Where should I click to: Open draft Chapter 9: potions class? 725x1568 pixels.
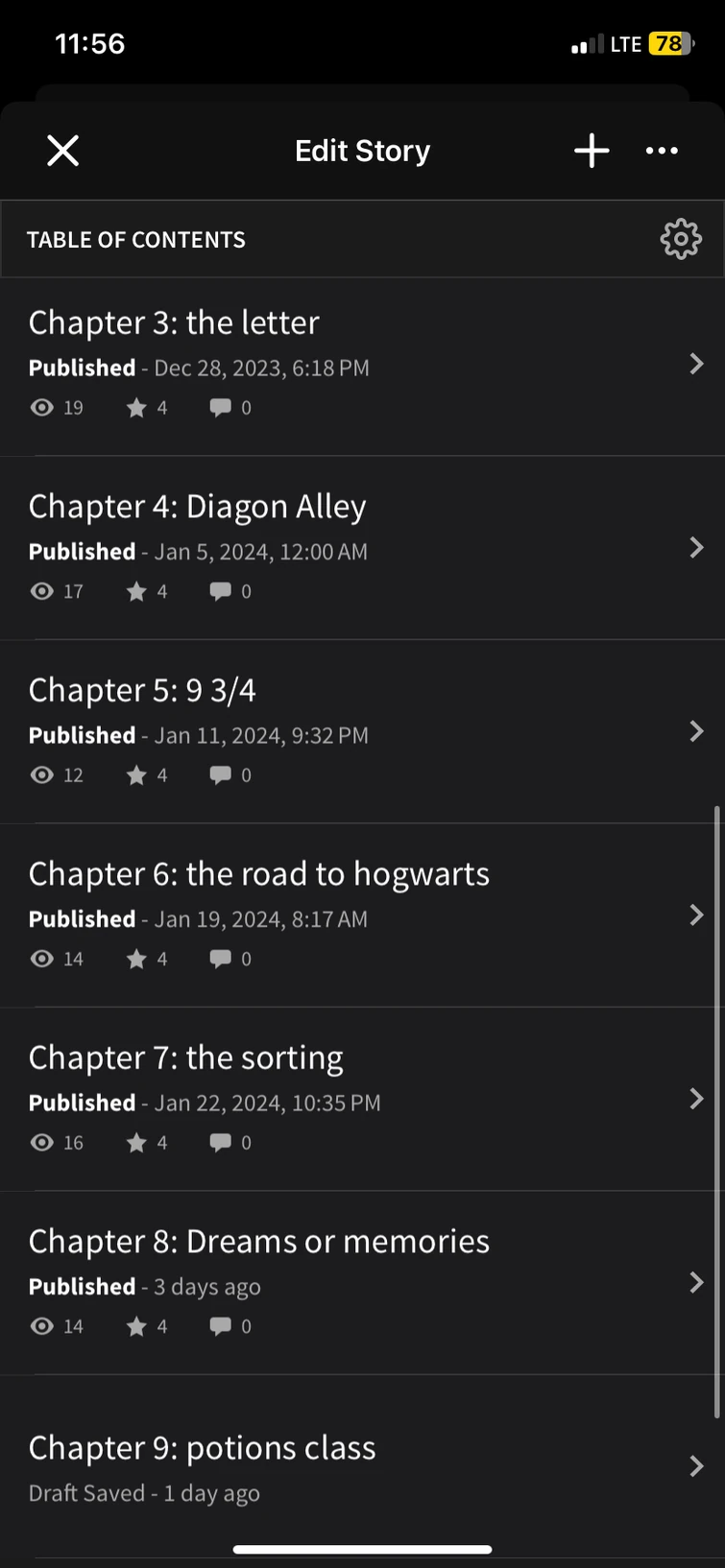(x=361, y=1466)
